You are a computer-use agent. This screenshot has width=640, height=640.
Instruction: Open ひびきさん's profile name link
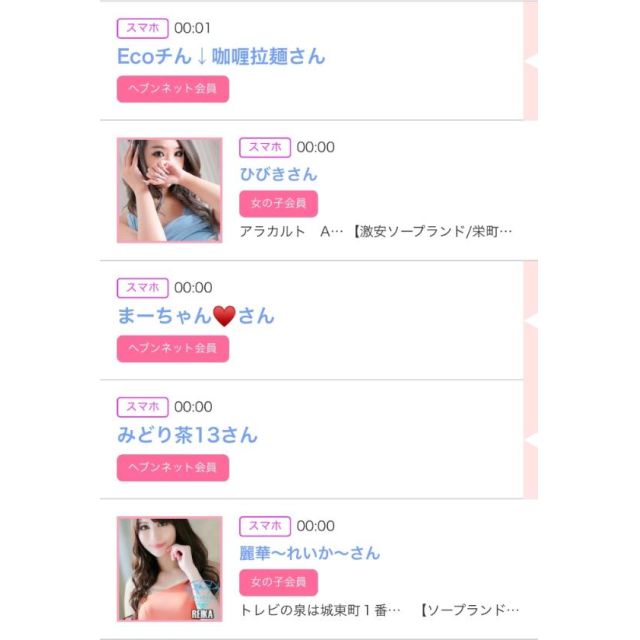click(x=278, y=174)
